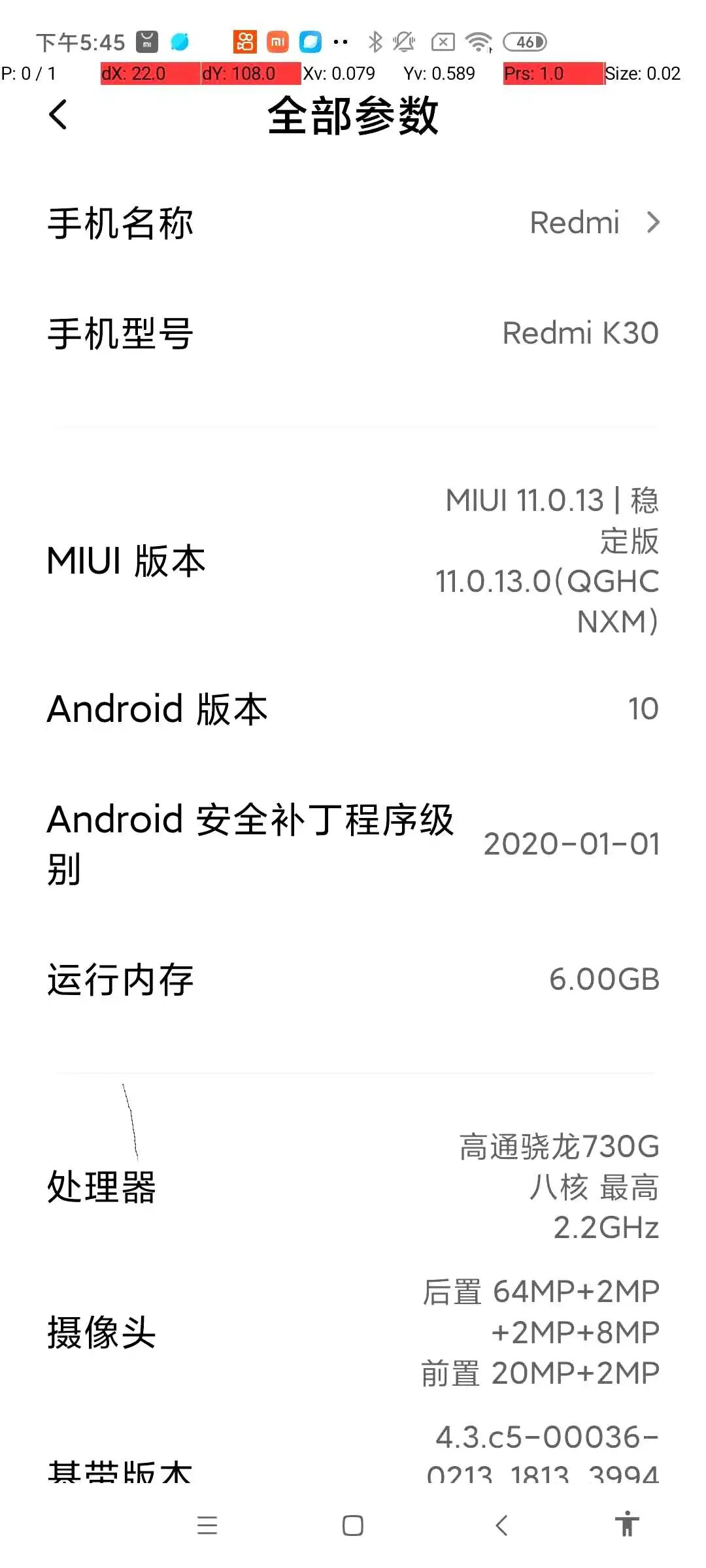This screenshot has height=1568, width=706.
Task: Open the accessibility shortcut button
Action: (627, 1524)
